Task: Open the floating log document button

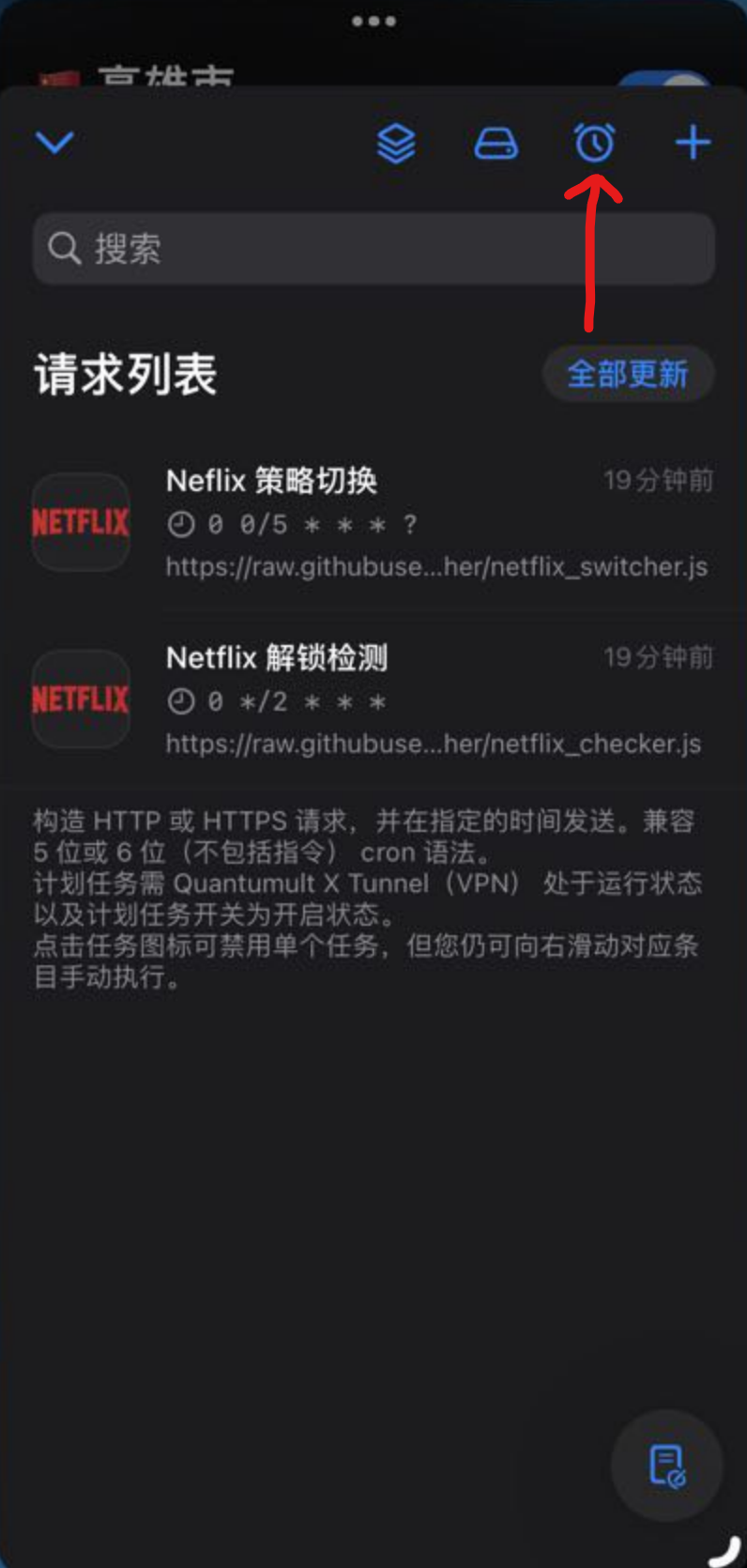Action: tap(666, 1465)
